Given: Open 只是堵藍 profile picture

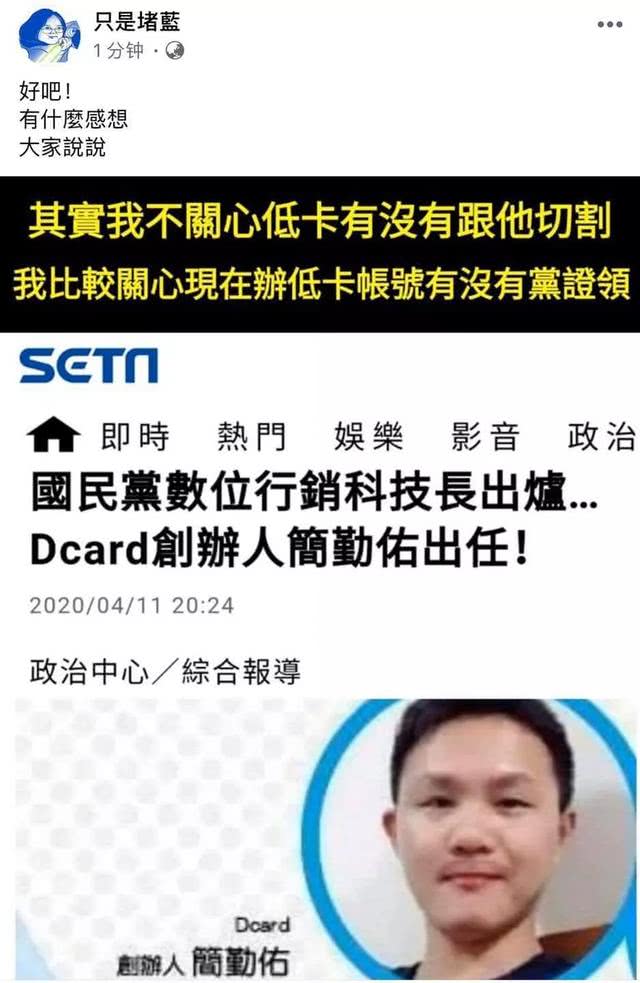Looking at the screenshot, I should [x=48, y=35].
